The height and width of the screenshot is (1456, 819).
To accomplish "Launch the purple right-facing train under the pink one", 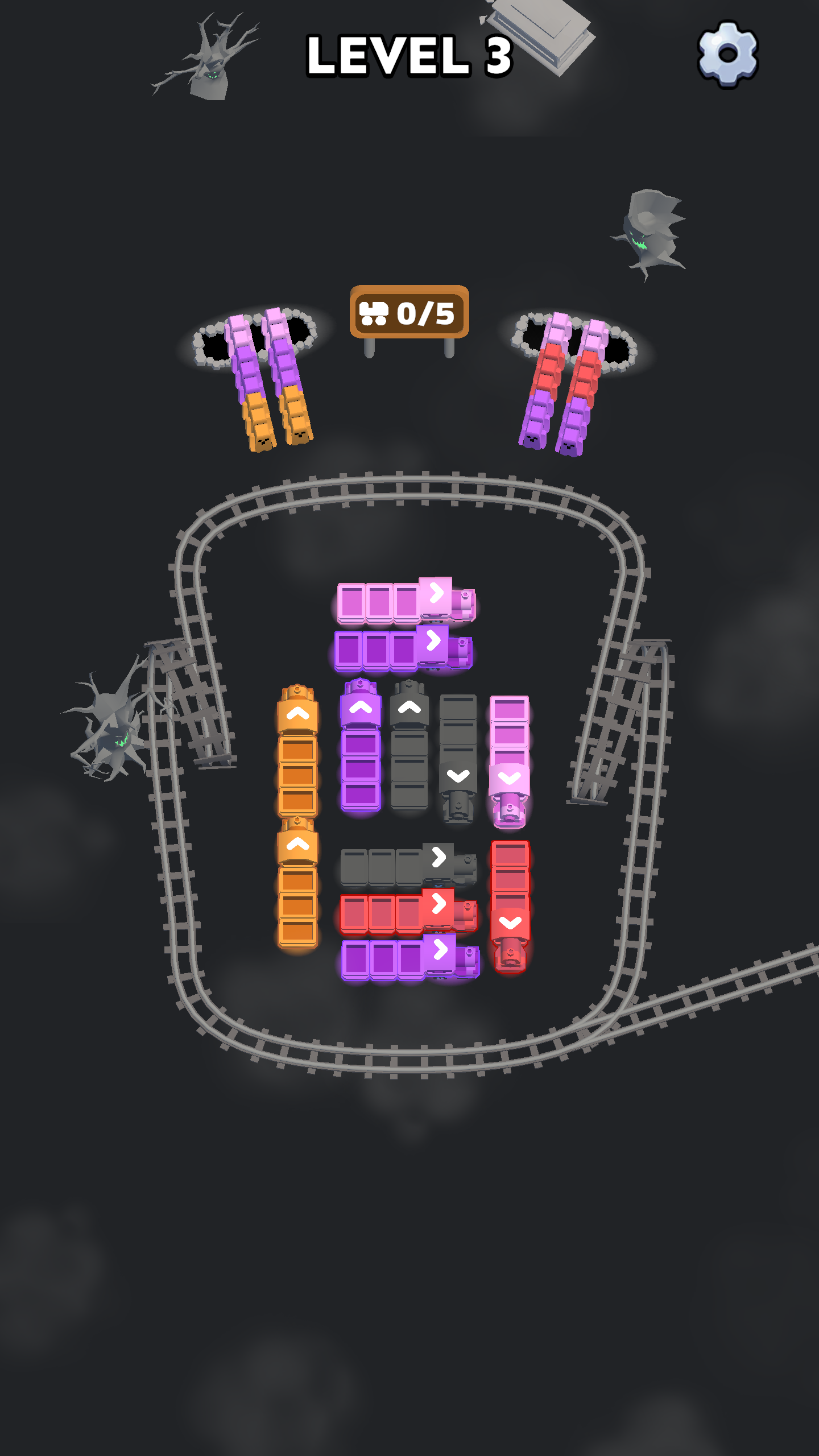I will pos(402,648).
